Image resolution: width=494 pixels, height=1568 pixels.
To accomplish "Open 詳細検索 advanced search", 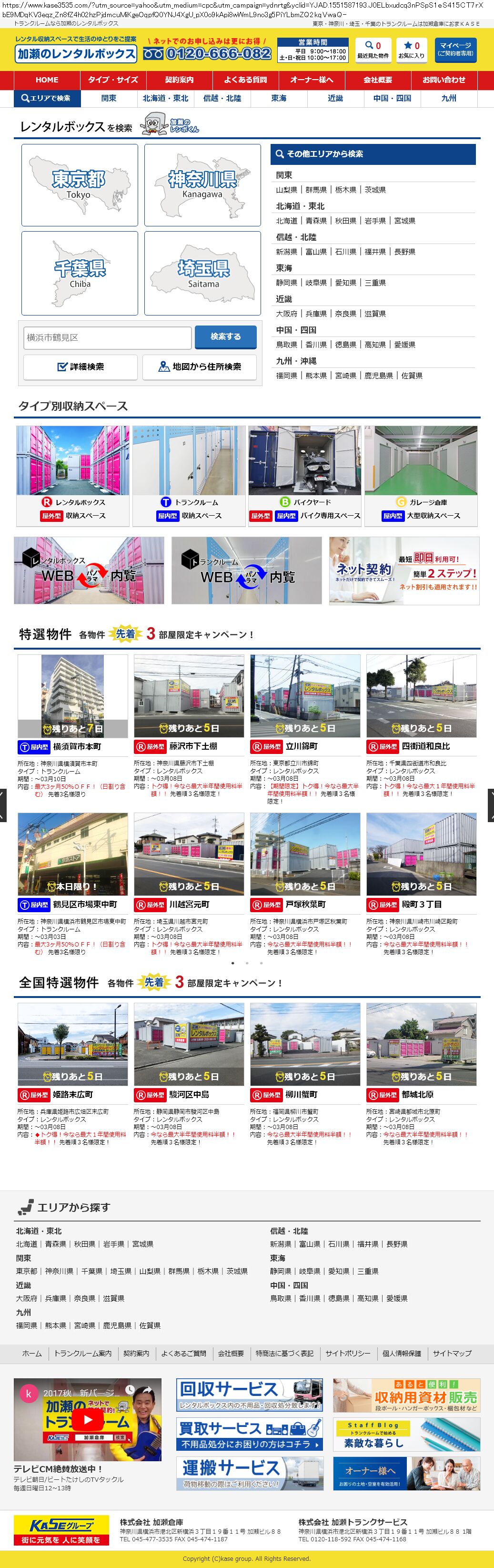I will 81,367.
